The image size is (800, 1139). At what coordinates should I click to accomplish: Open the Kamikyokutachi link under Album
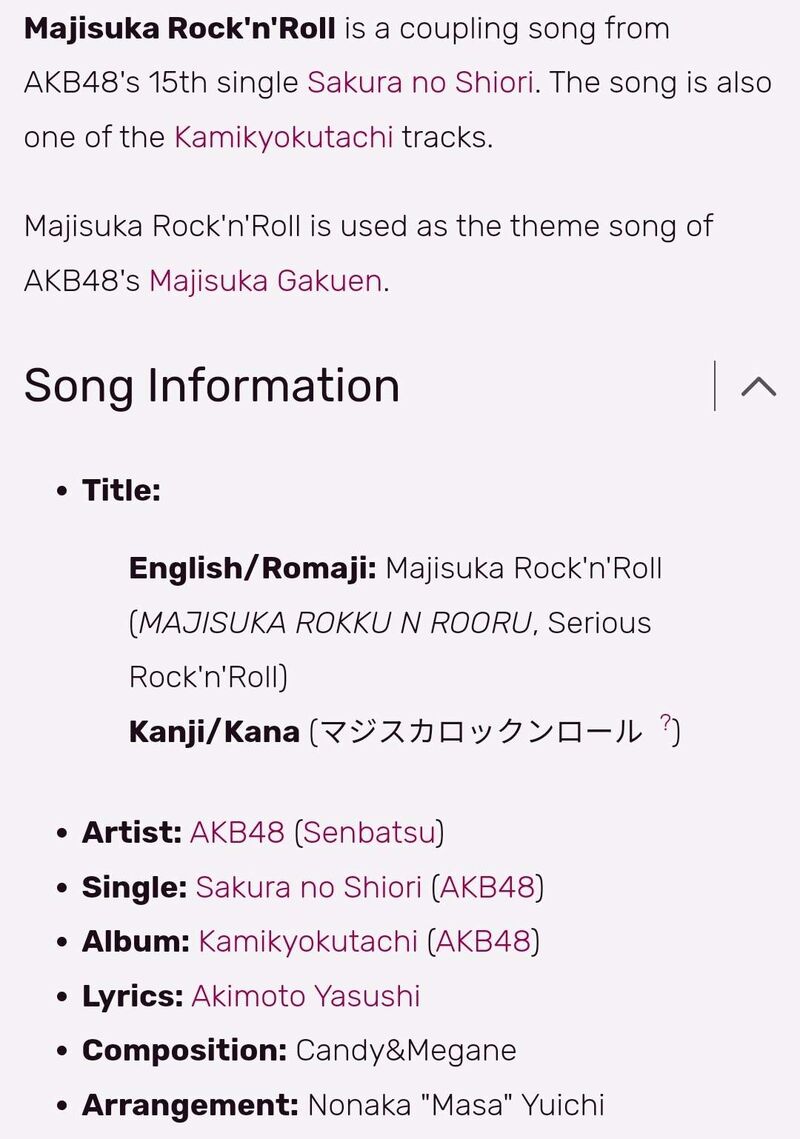click(x=307, y=942)
